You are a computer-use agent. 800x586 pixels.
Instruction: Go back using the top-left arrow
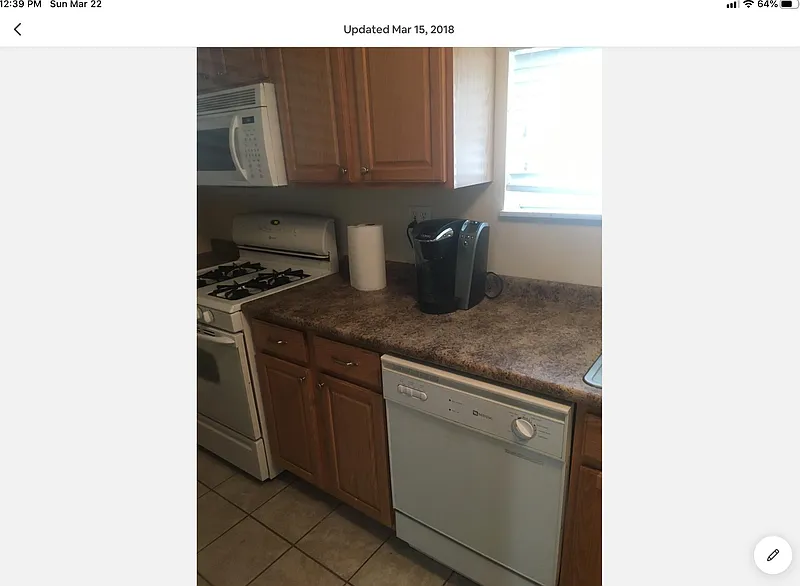pyautogui.click(x=17, y=29)
